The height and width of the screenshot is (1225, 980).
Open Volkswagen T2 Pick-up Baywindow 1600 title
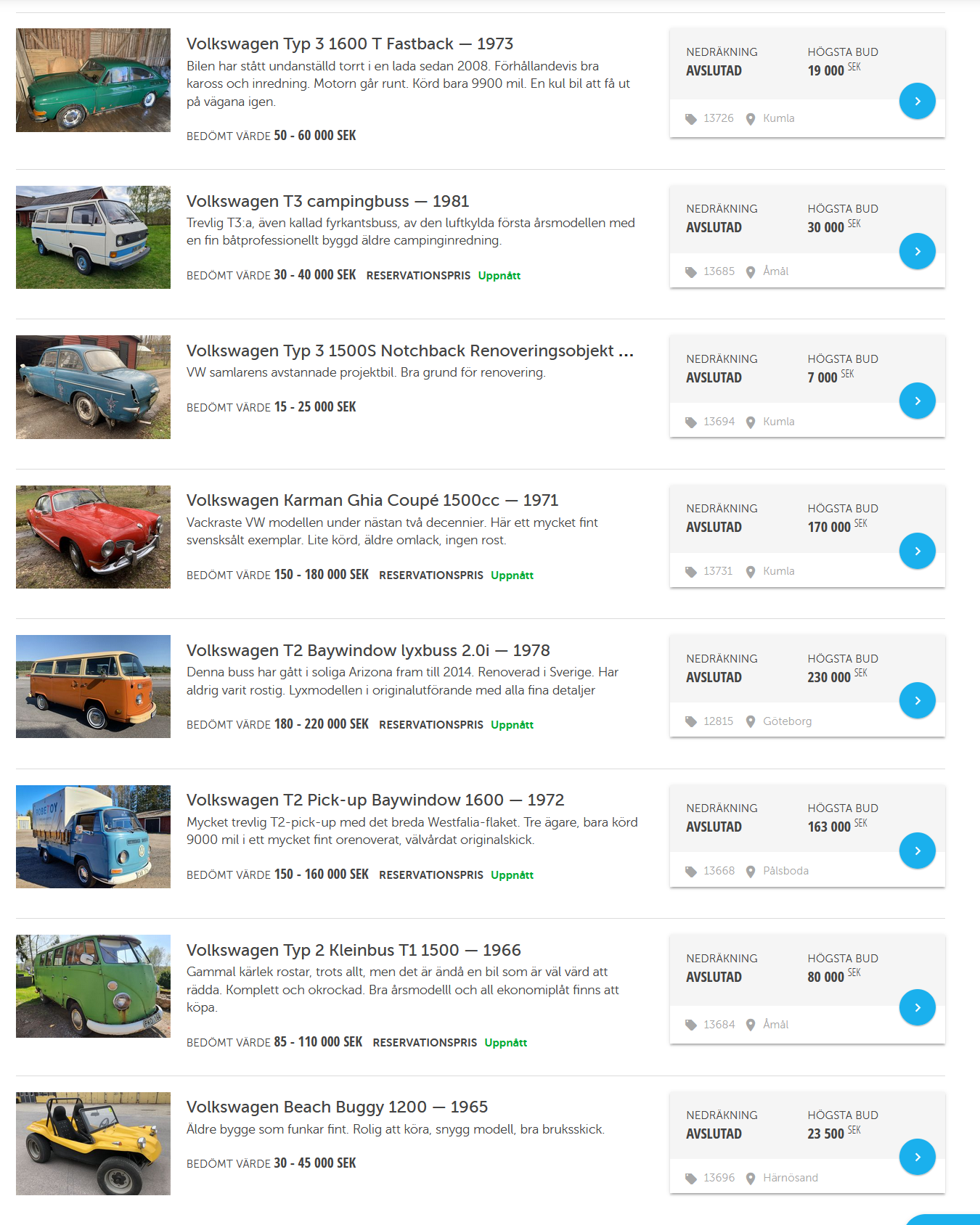tap(375, 800)
